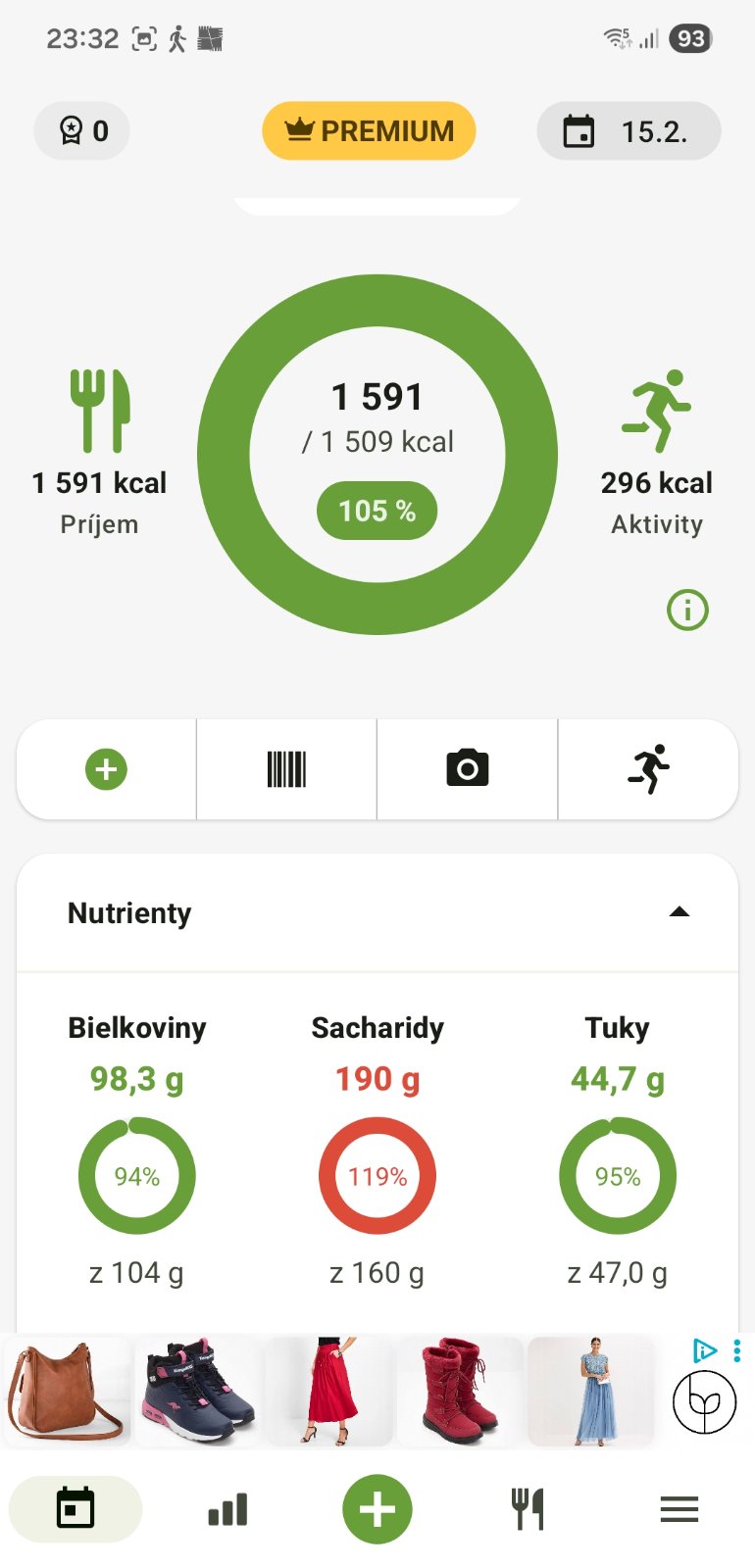Open the blue dress ad
The image size is (755, 1568).
(x=591, y=1392)
